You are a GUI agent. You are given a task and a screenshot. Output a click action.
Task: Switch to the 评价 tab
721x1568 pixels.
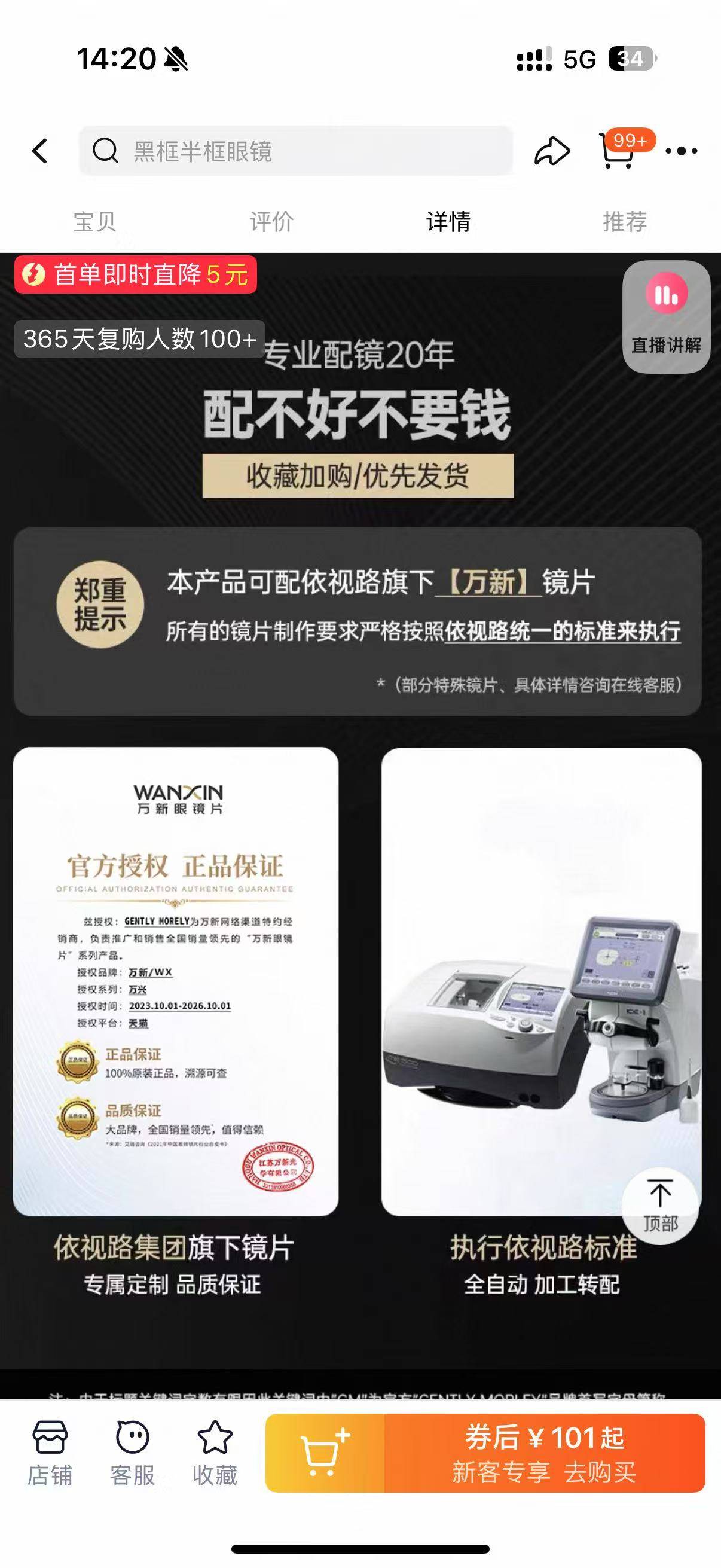tap(271, 221)
